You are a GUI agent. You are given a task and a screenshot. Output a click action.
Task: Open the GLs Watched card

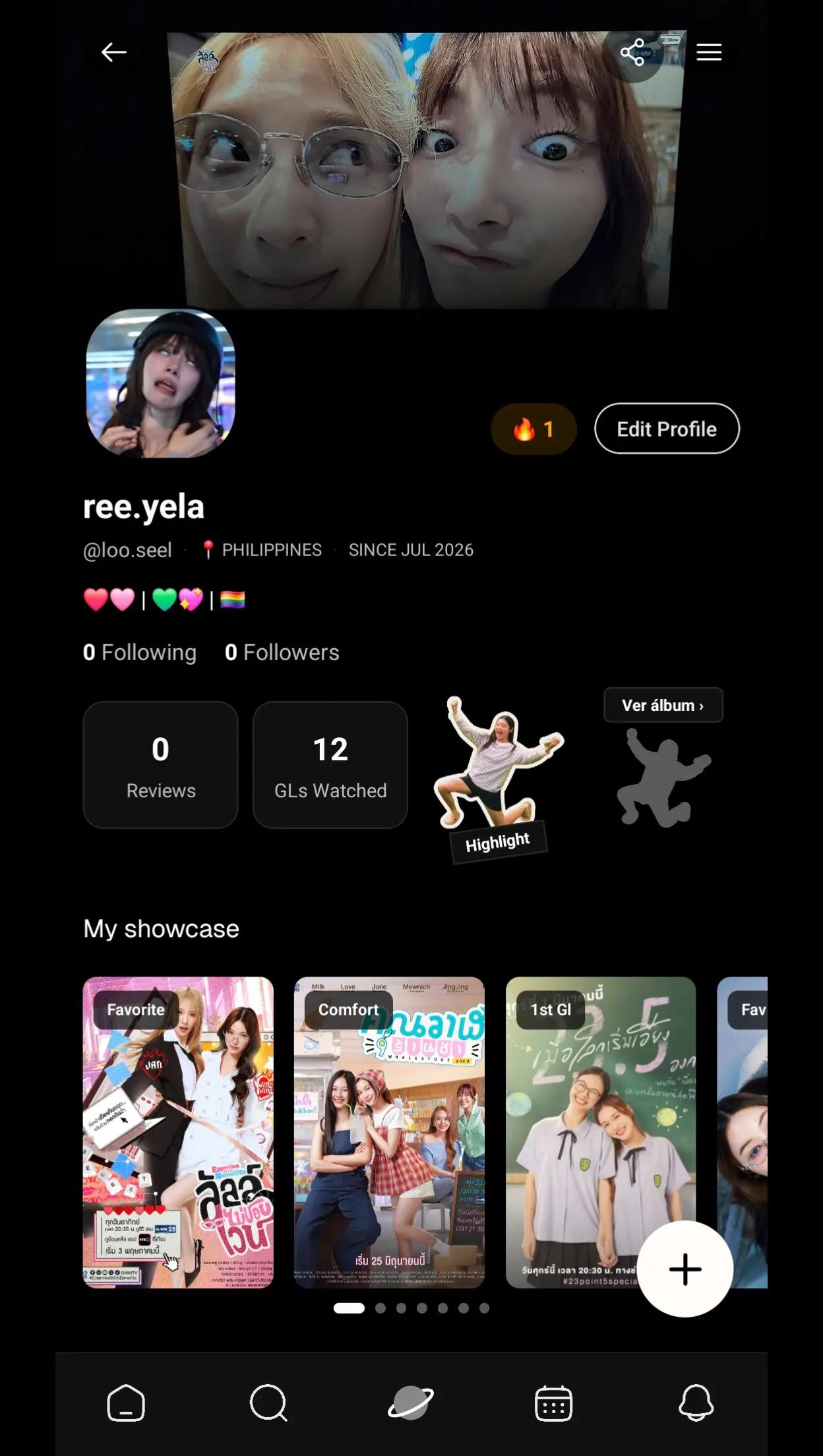click(330, 765)
